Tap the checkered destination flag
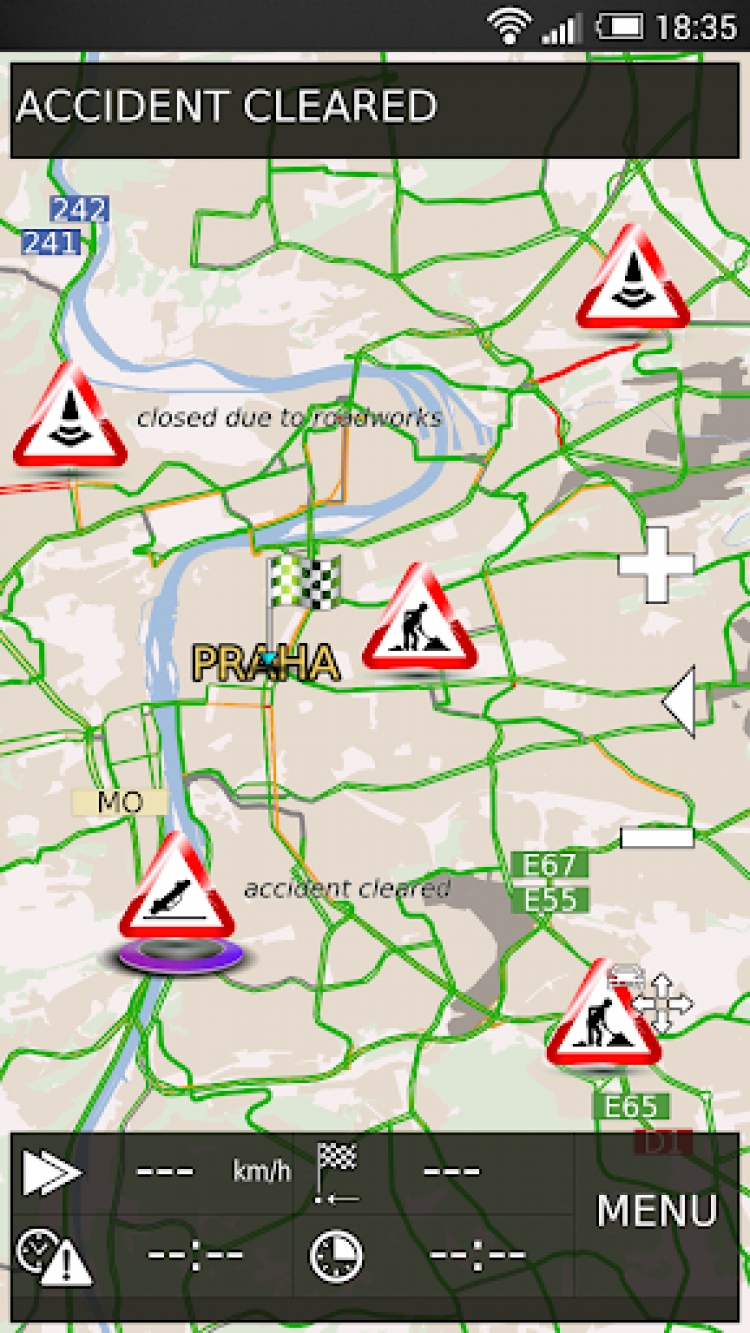 303,582
